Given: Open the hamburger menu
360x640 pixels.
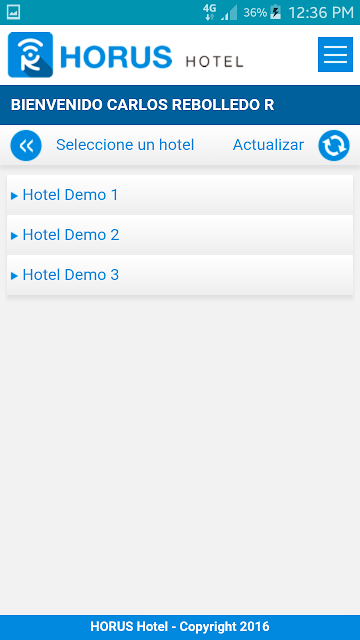Looking at the screenshot, I should pos(335,54).
